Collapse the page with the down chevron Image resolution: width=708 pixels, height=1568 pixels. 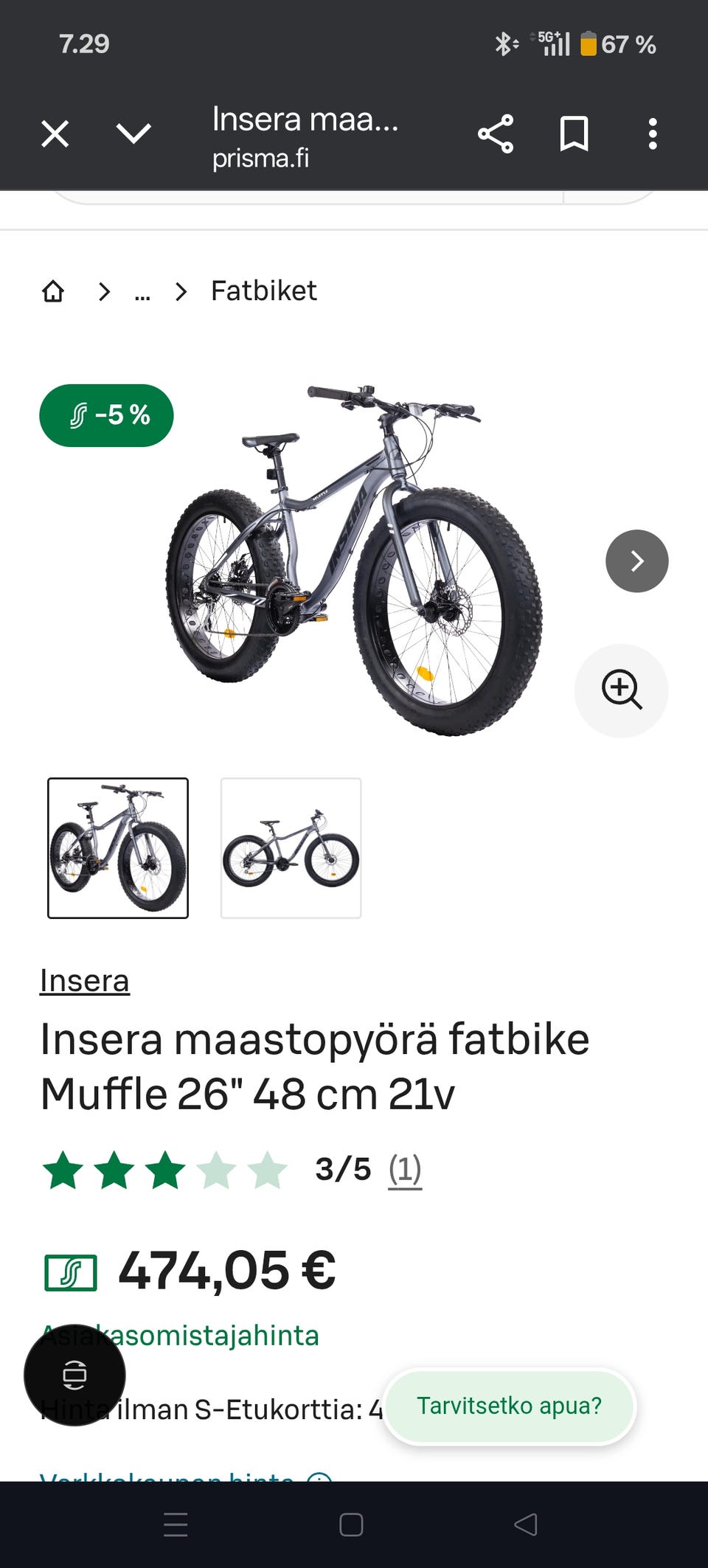[133, 133]
